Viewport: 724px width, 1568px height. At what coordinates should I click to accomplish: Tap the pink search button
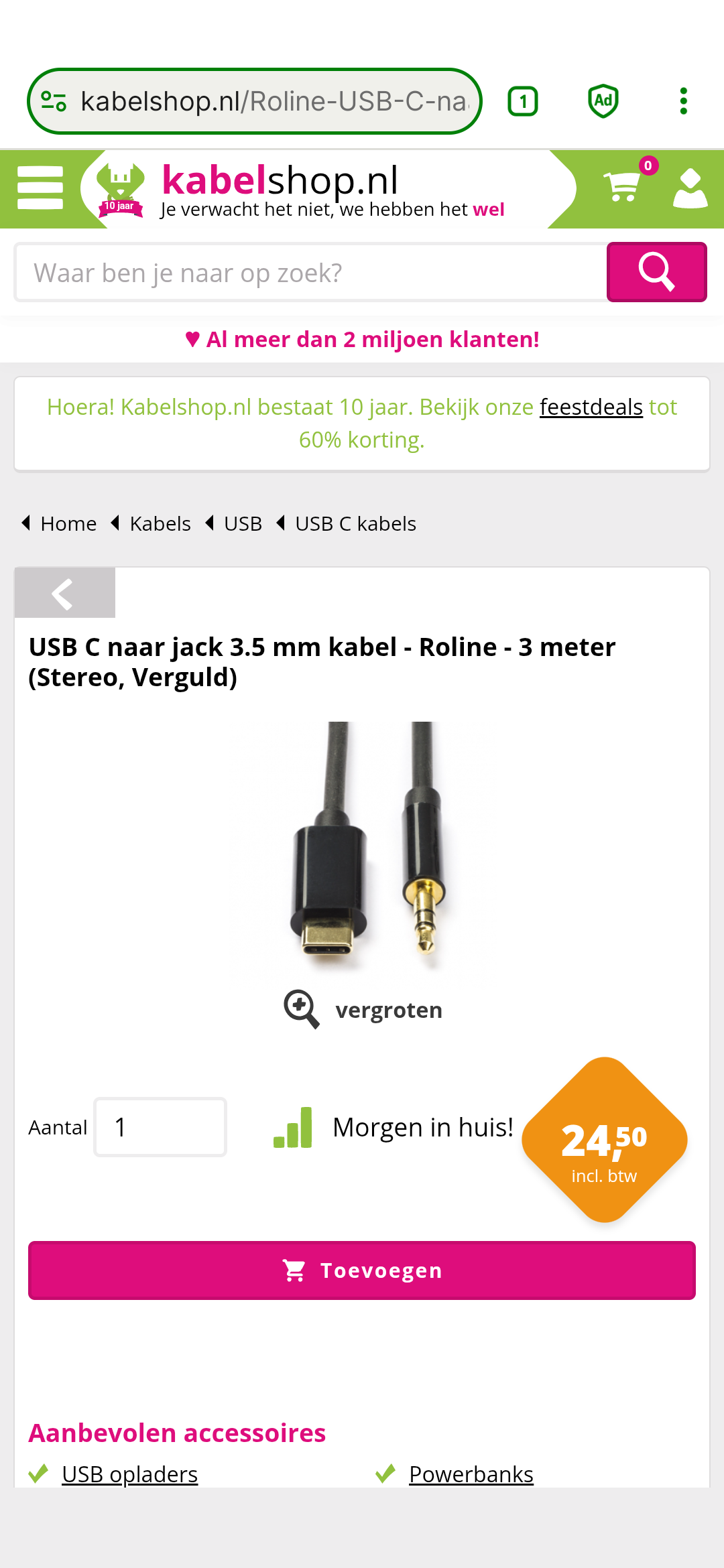(x=656, y=272)
